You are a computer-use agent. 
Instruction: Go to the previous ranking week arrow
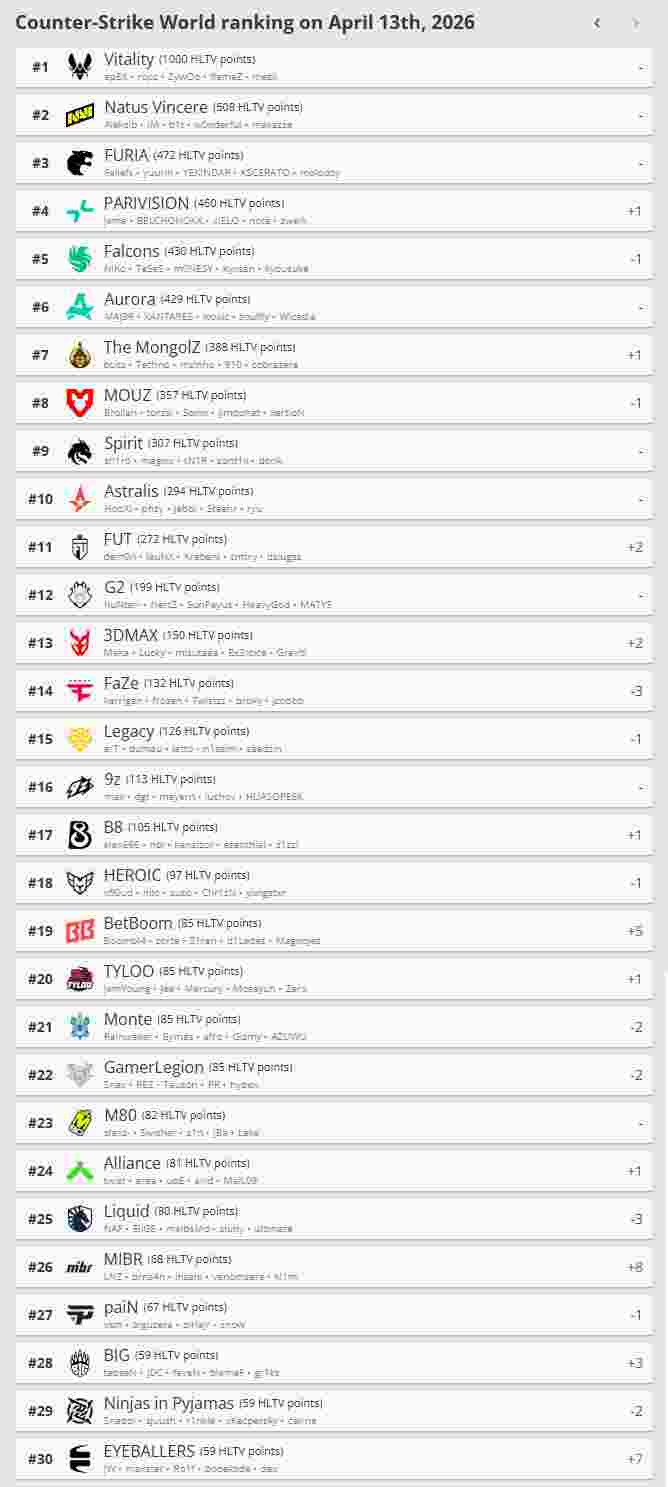tap(597, 23)
